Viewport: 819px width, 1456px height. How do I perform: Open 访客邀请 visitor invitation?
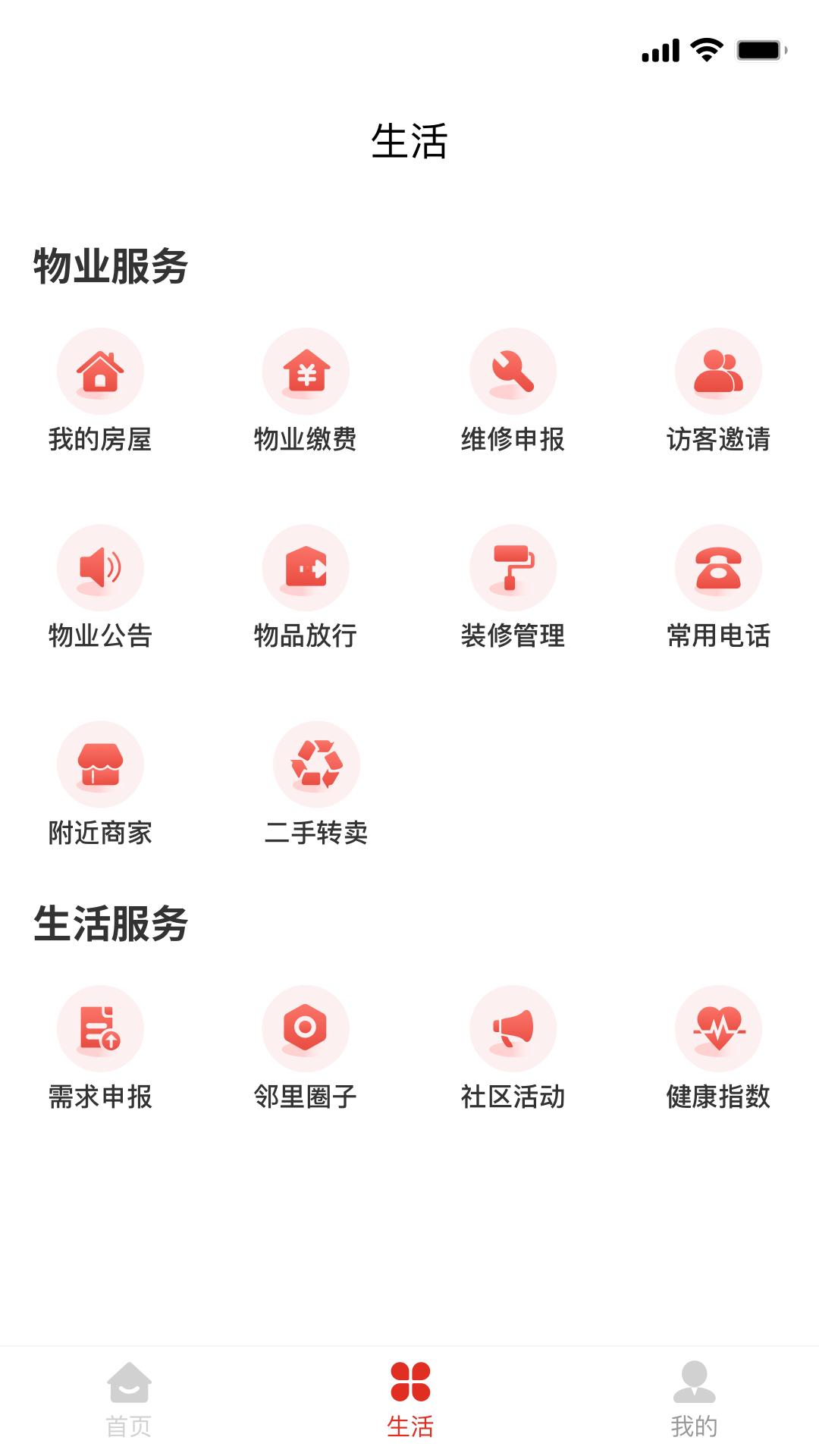pos(719,394)
